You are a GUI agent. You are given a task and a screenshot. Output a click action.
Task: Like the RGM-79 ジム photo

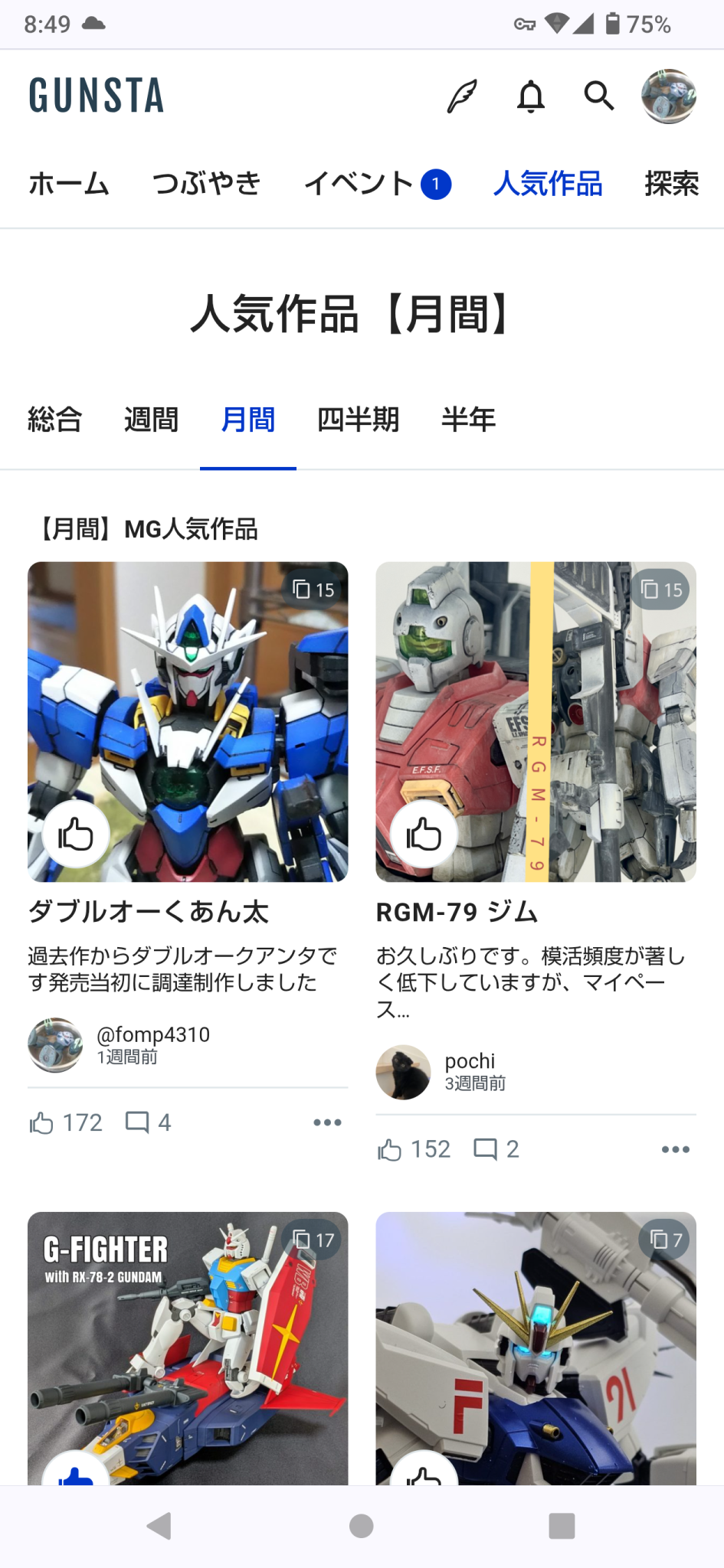pos(424,835)
